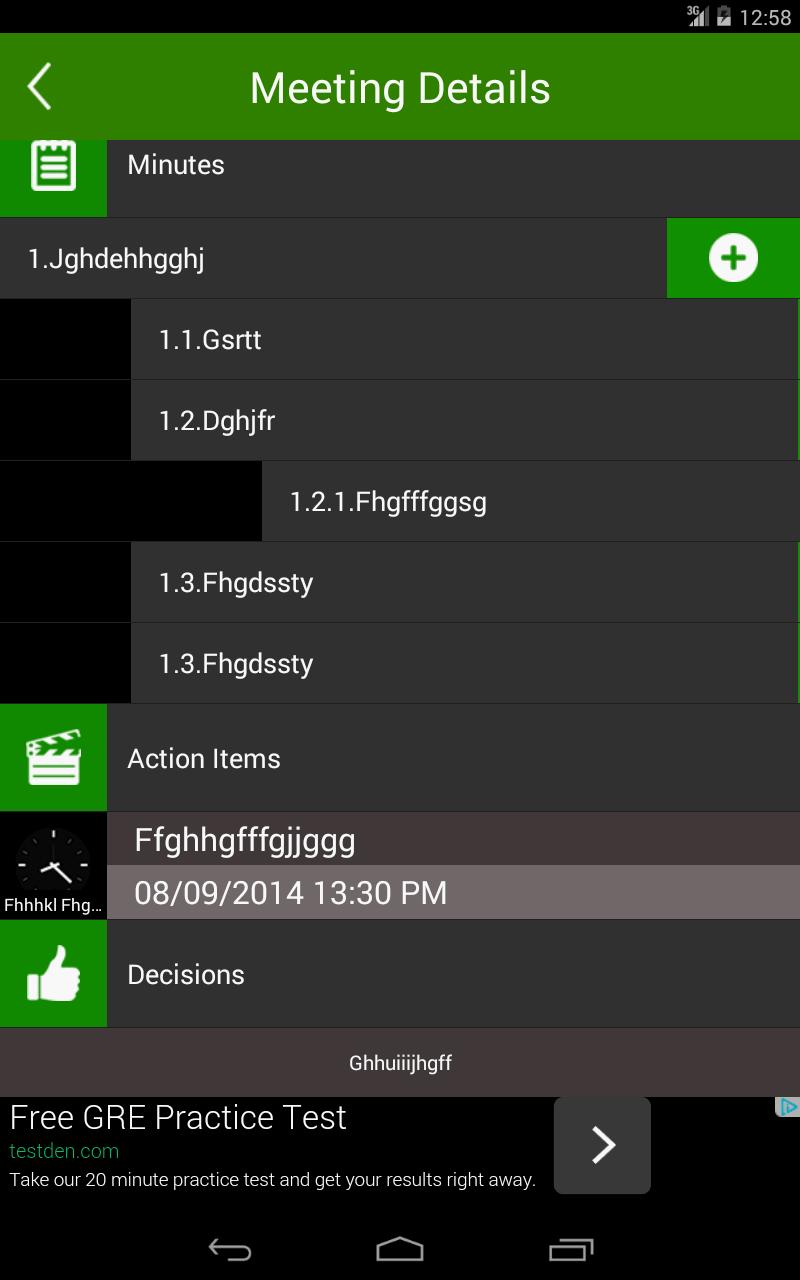This screenshot has width=800, height=1280.
Task: Select minute item 1.2.1.Fhgfffggsg
Action: pyautogui.click(x=530, y=502)
